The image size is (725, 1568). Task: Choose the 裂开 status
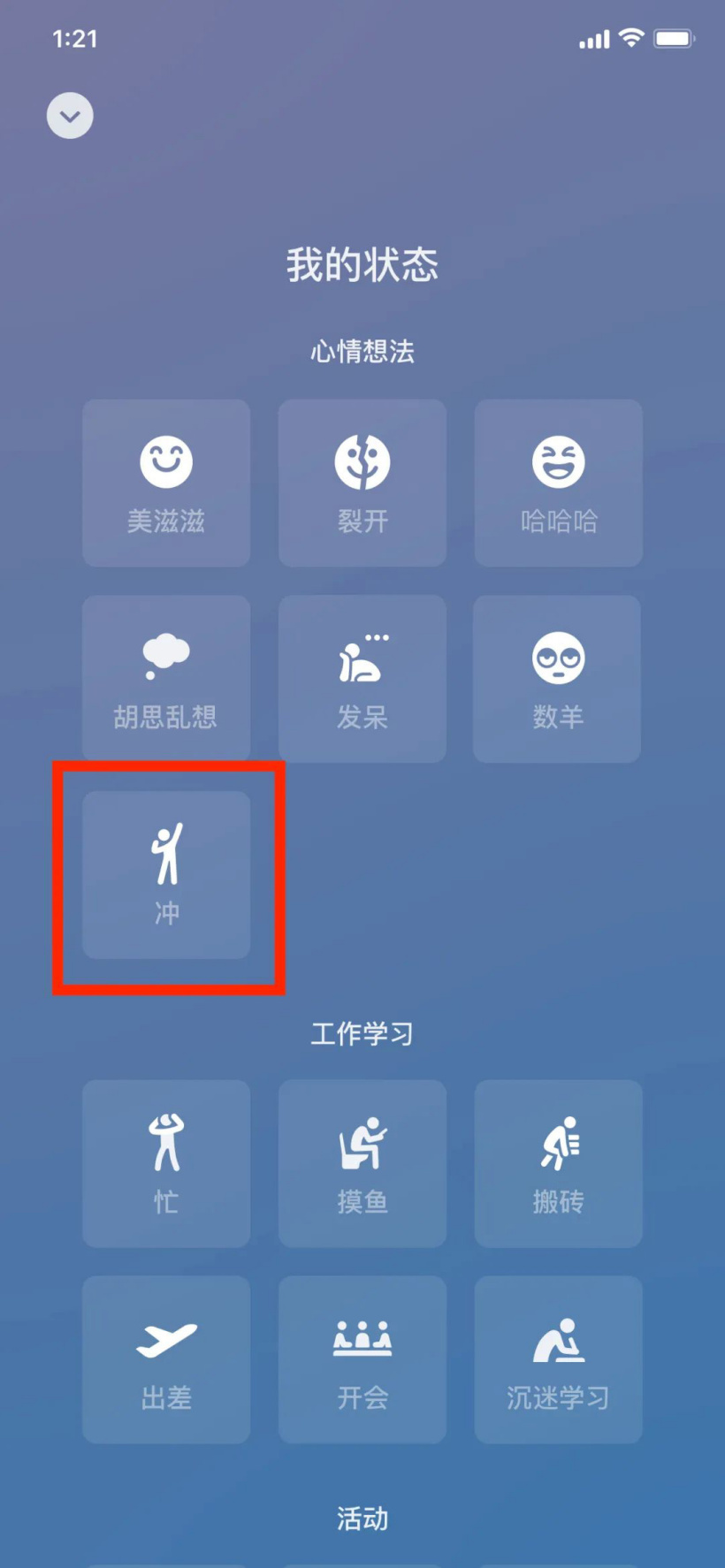click(362, 483)
